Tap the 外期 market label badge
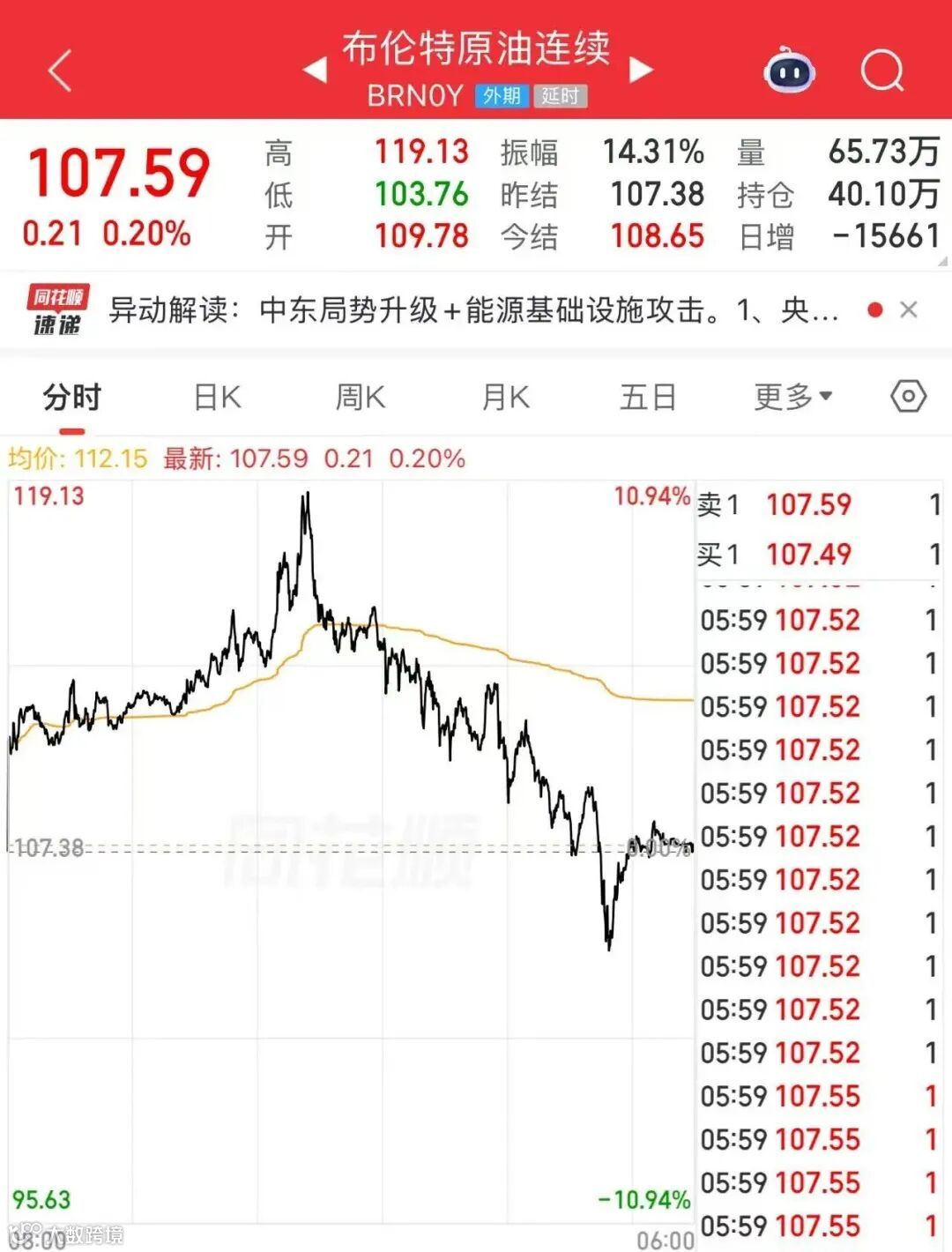952x1252 pixels. (499, 97)
